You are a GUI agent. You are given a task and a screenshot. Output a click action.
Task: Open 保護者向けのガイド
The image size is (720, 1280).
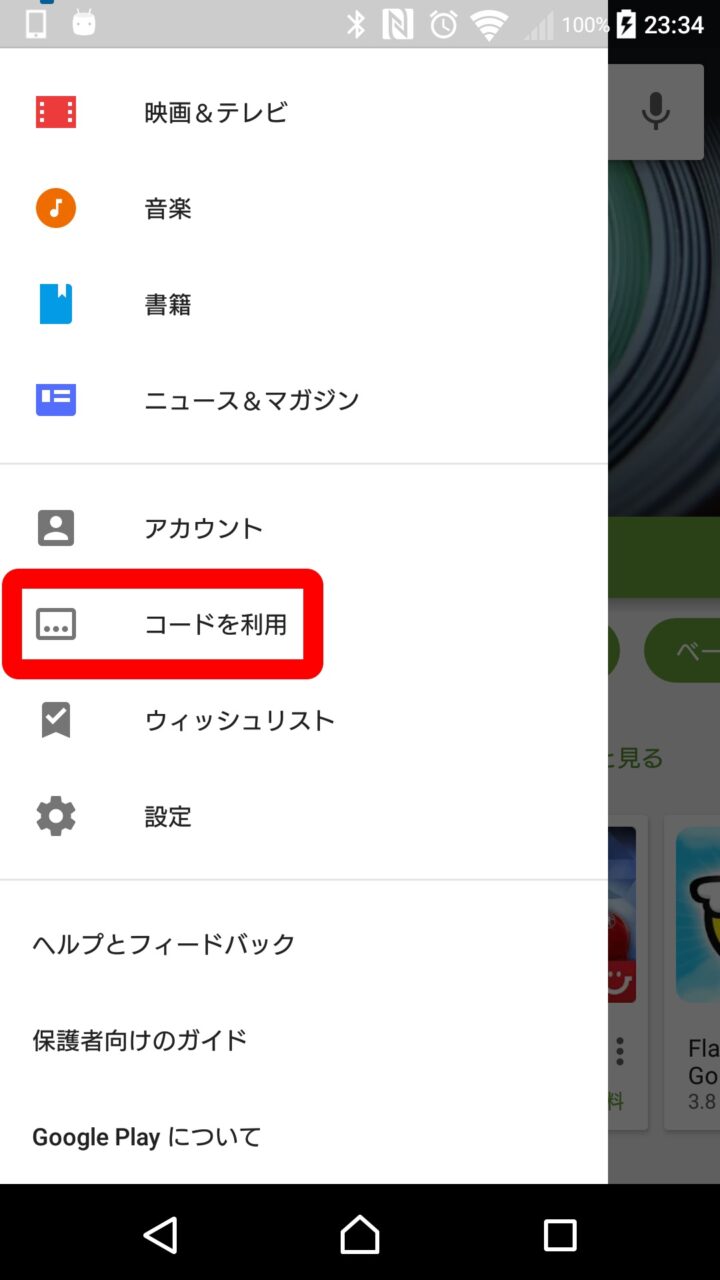point(140,1040)
